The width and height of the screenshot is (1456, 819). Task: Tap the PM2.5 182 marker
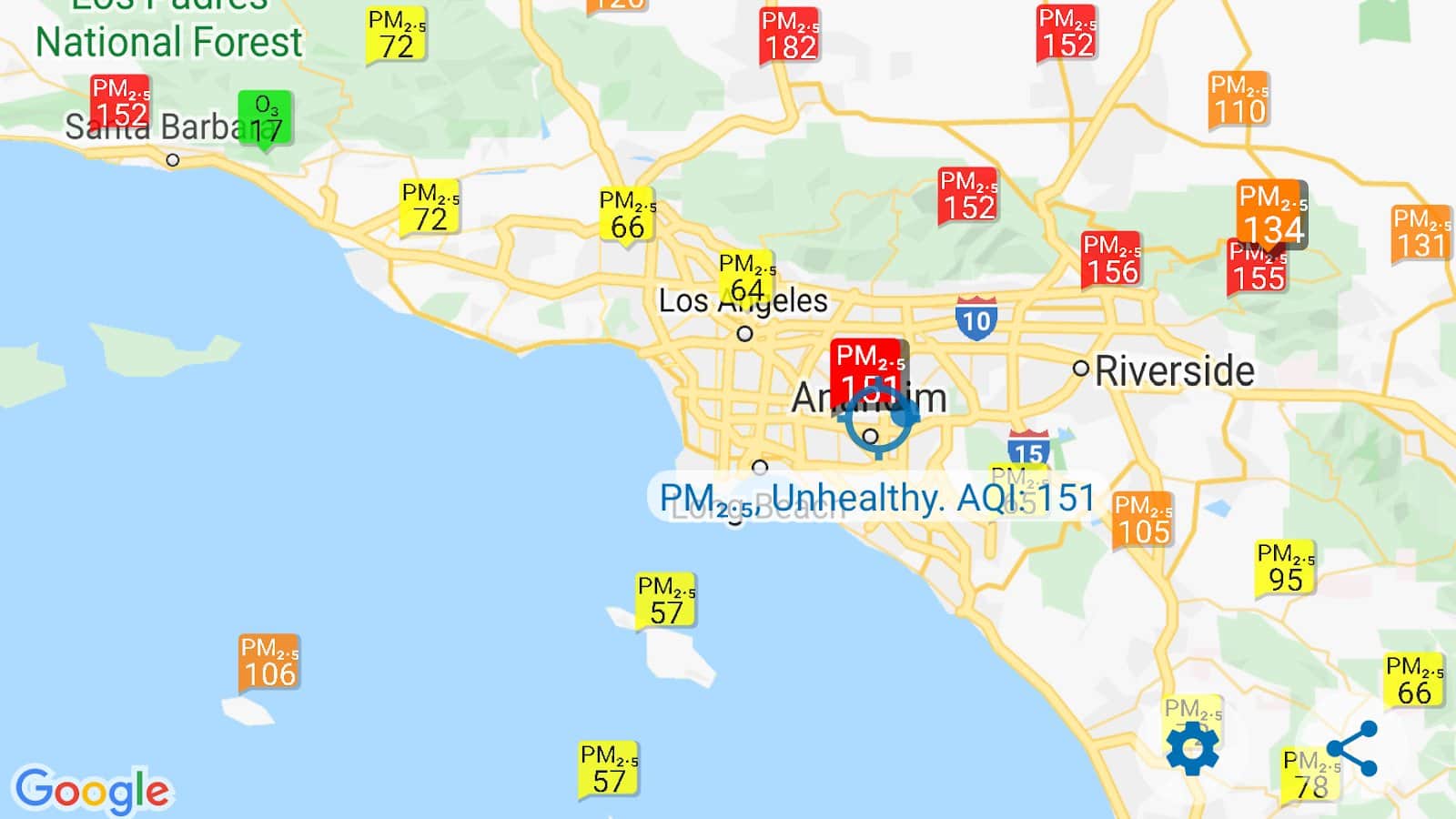click(790, 35)
